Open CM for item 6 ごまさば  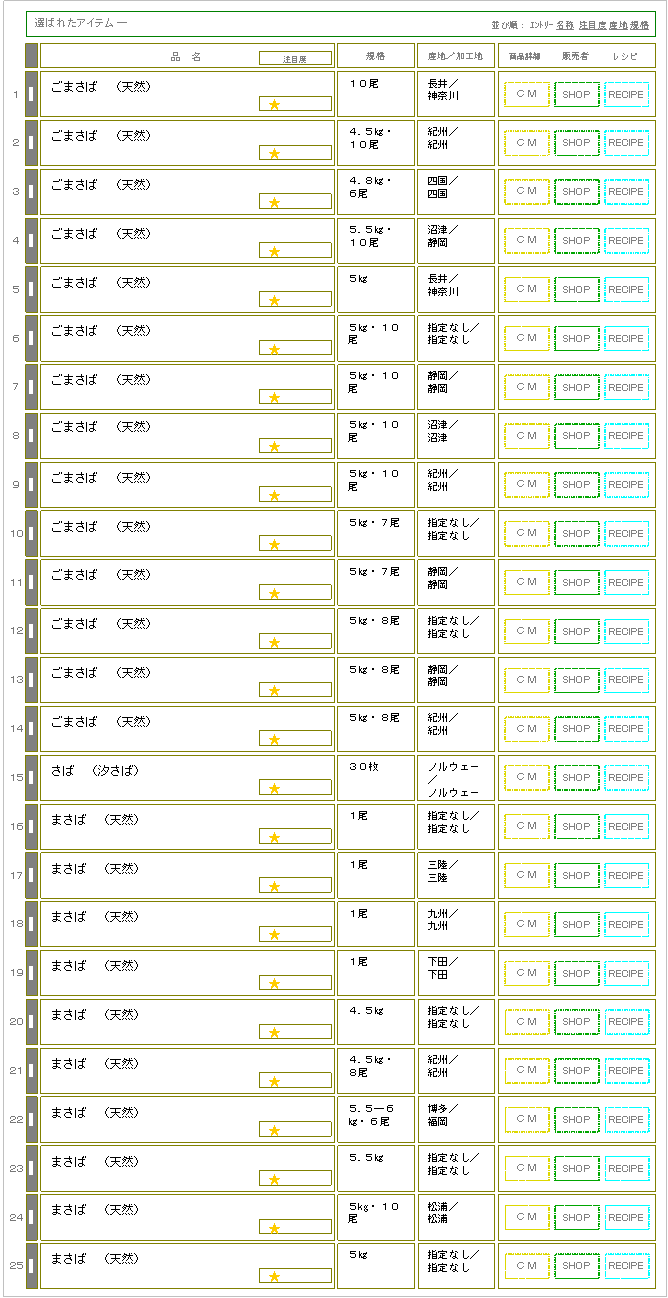(x=526, y=338)
